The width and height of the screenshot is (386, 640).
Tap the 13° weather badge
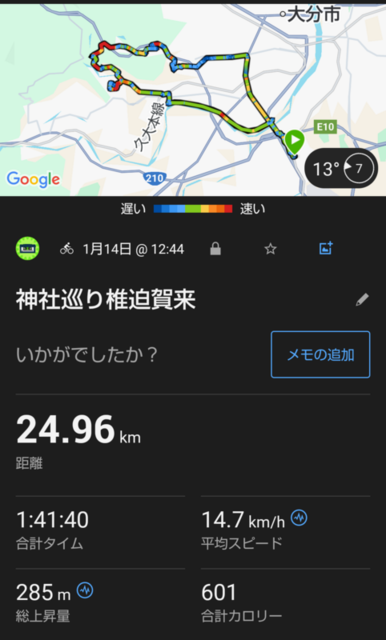click(341, 169)
